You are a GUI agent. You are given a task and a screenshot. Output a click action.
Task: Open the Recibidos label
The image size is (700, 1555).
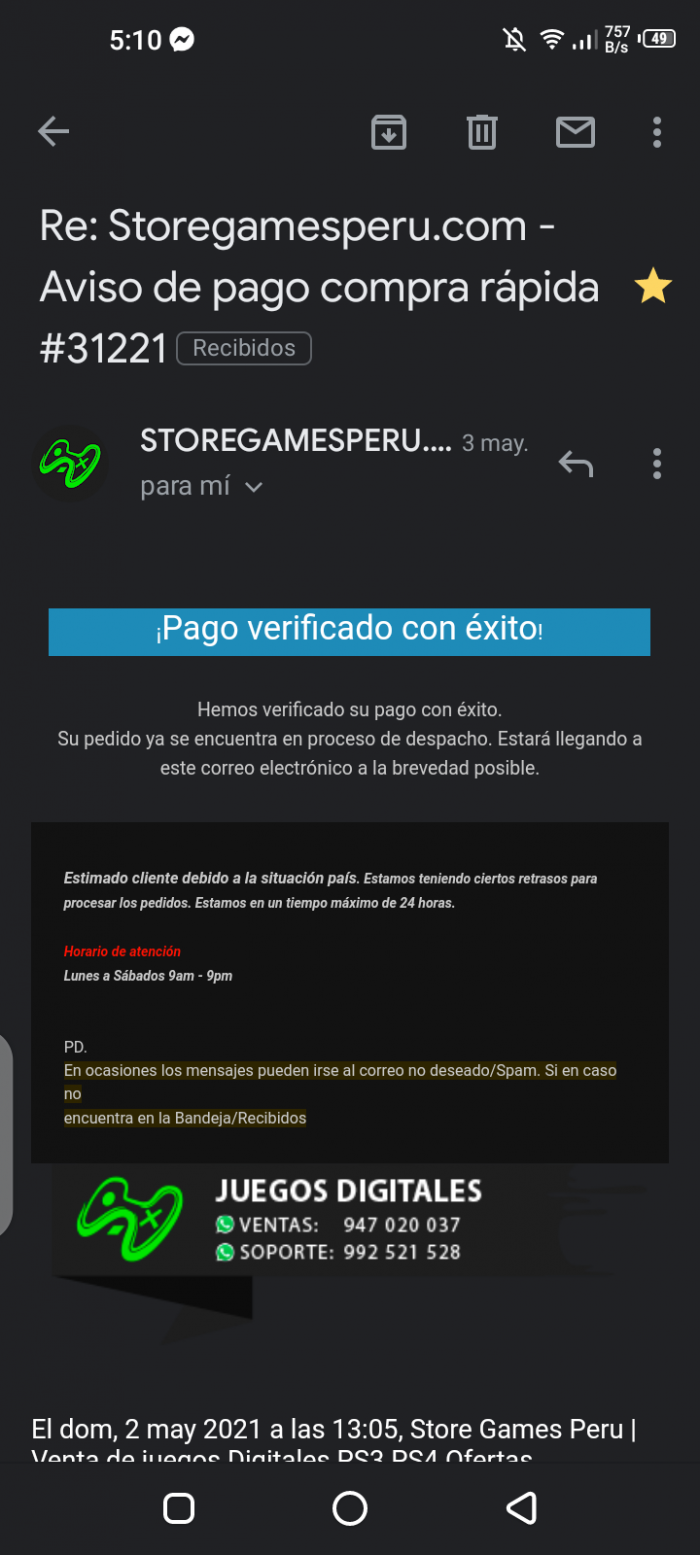tap(244, 348)
